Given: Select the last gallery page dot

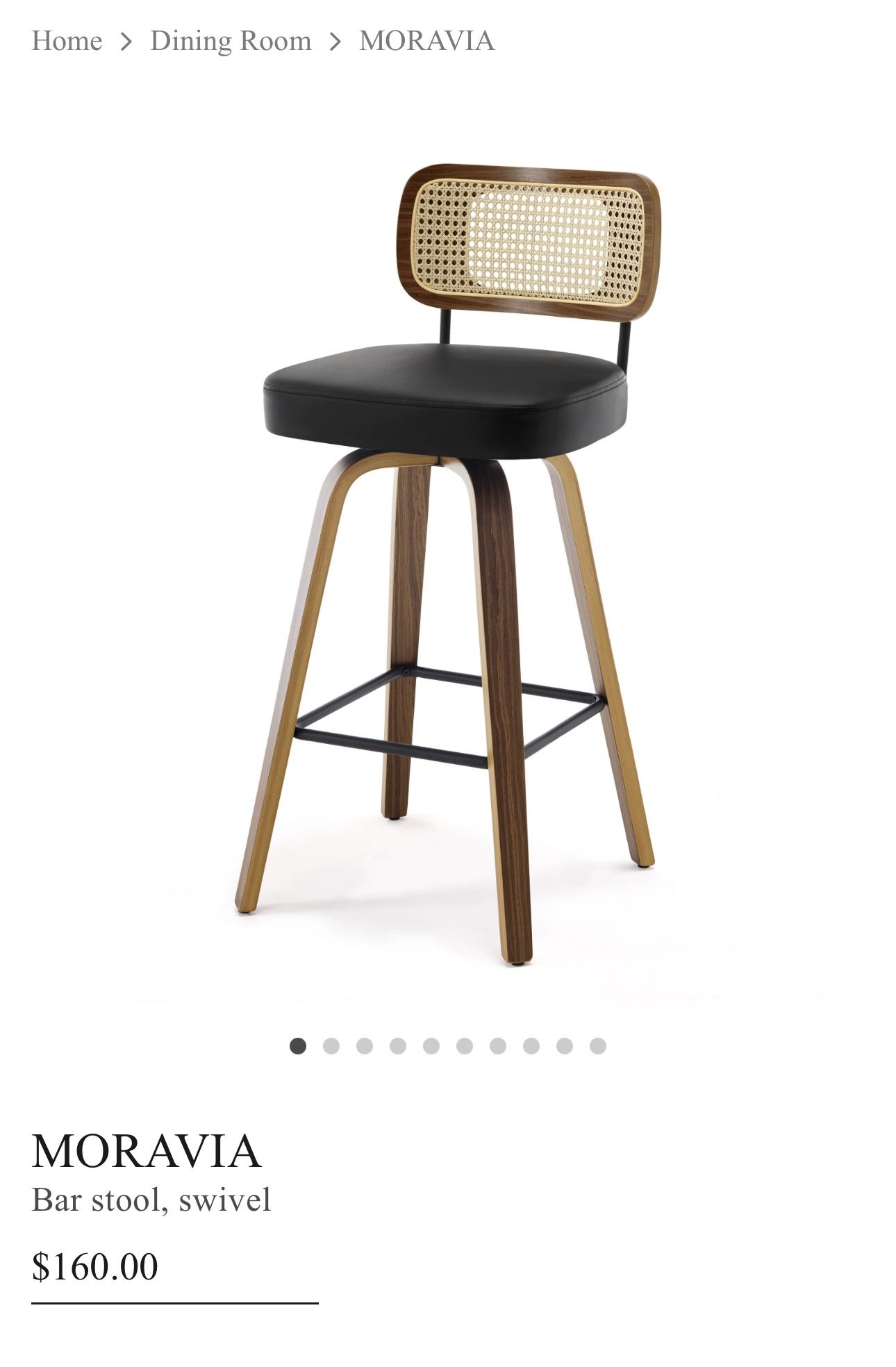Looking at the screenshot, I should tap(598, 1046).
